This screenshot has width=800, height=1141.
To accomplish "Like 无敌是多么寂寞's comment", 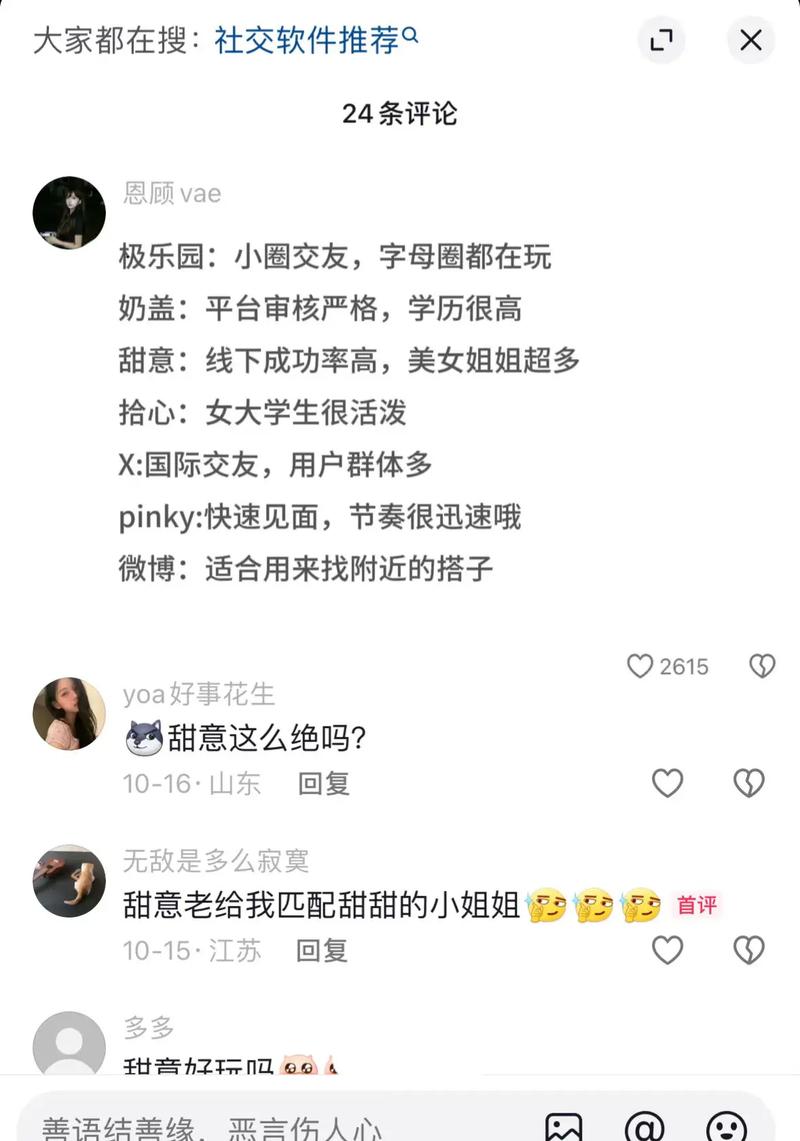I will (667, 950).
